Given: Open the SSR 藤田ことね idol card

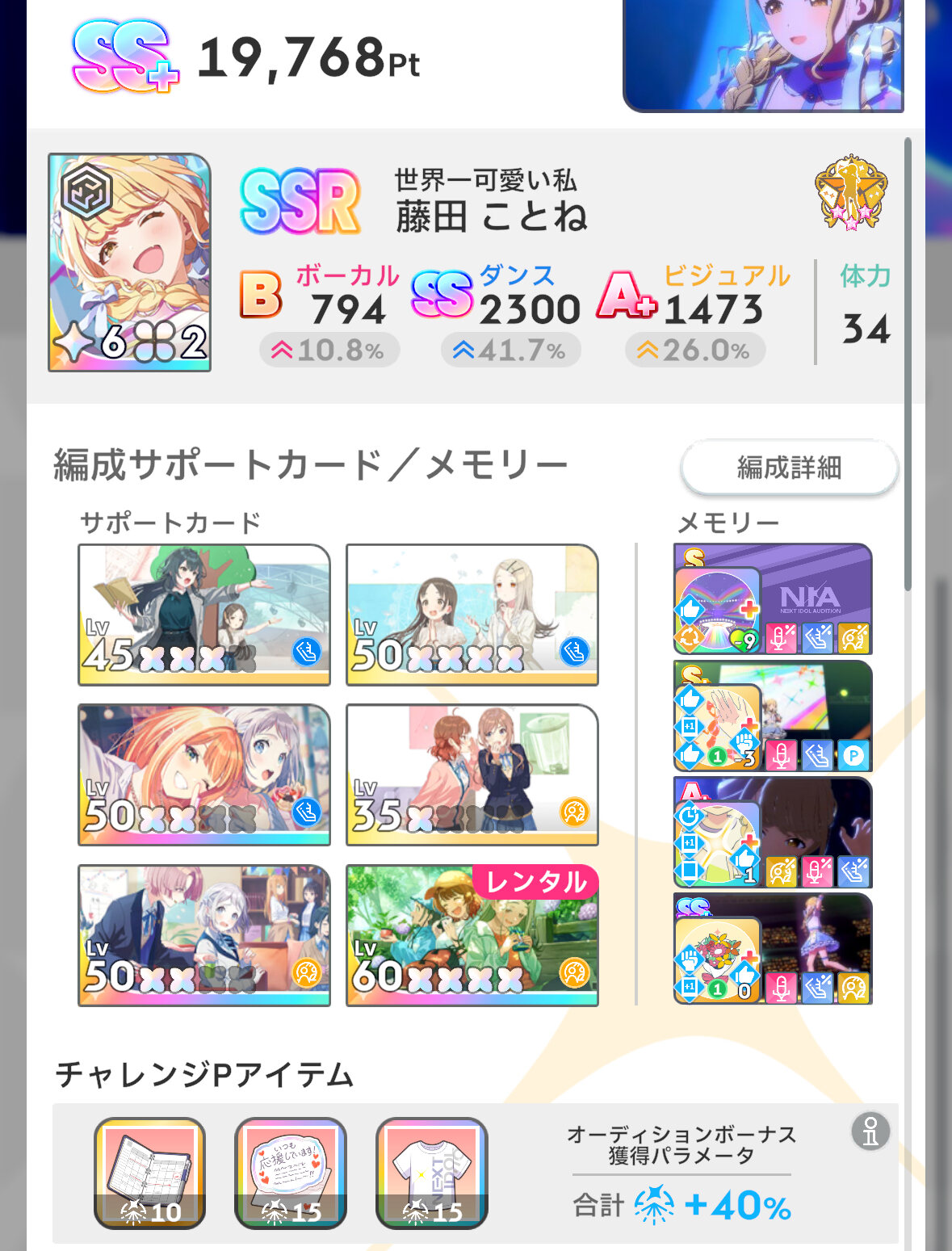Looking at the screenshot, I should [130, 262].
